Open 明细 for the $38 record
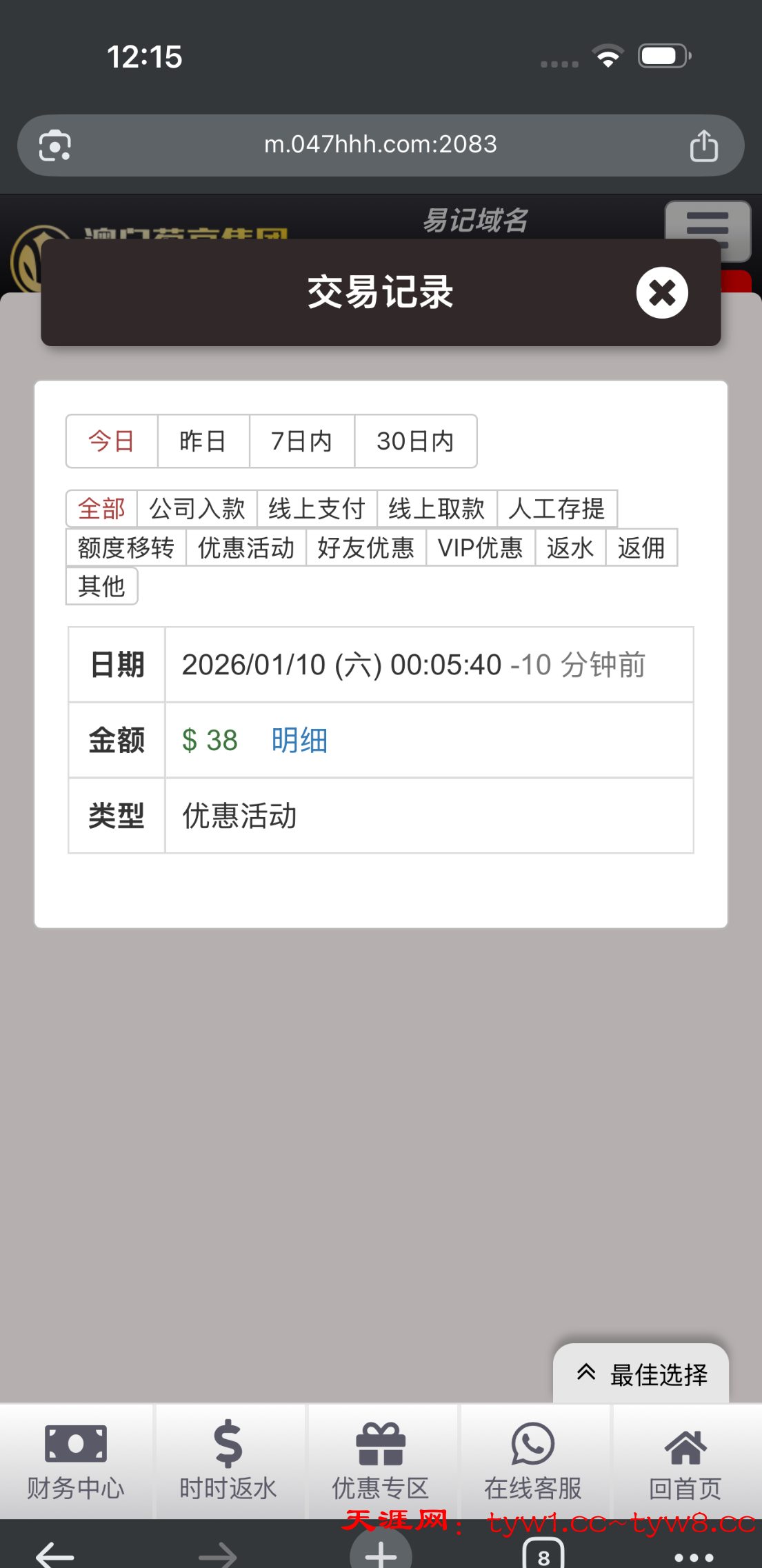 [x=299, y=741]
